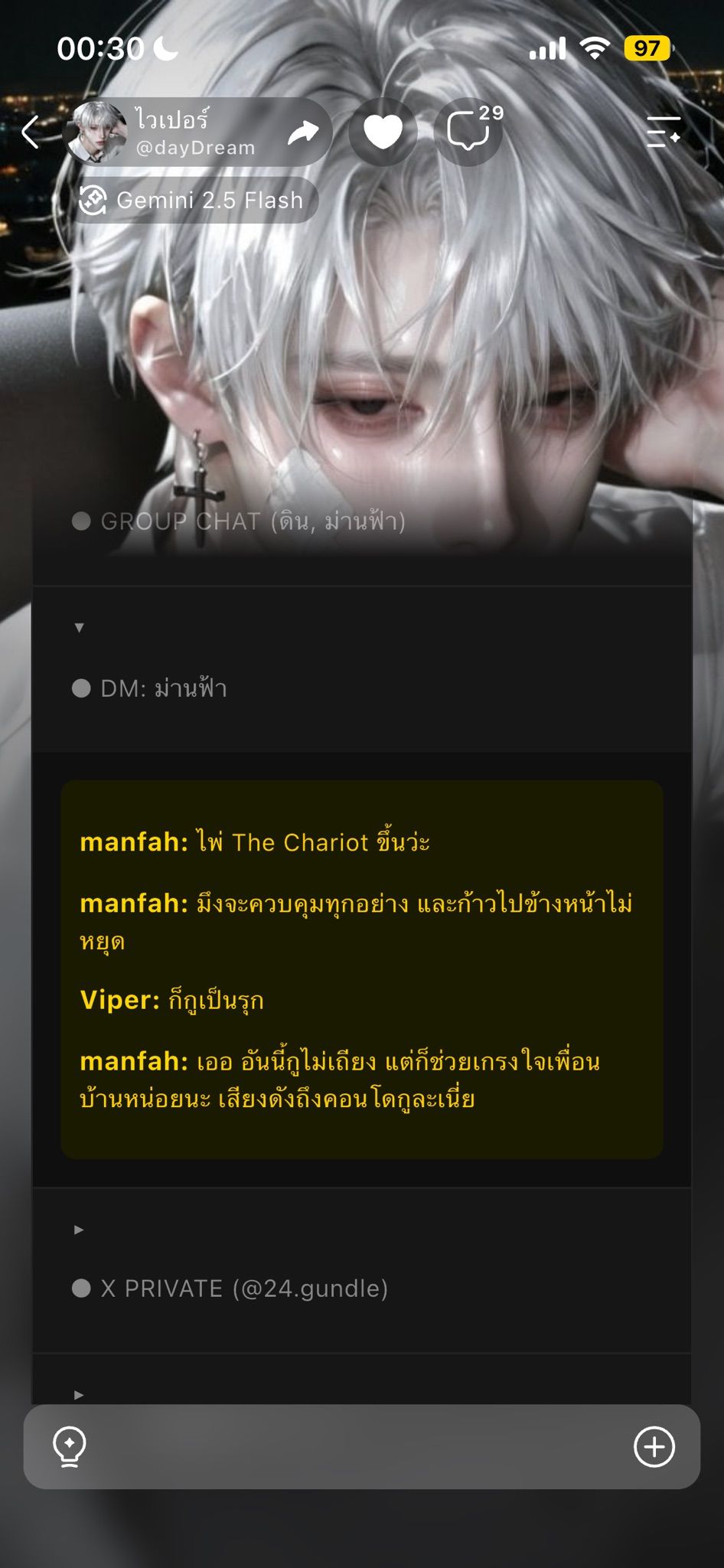
Task: Open the comments bubble showing 29
Action: click(468, 132)
